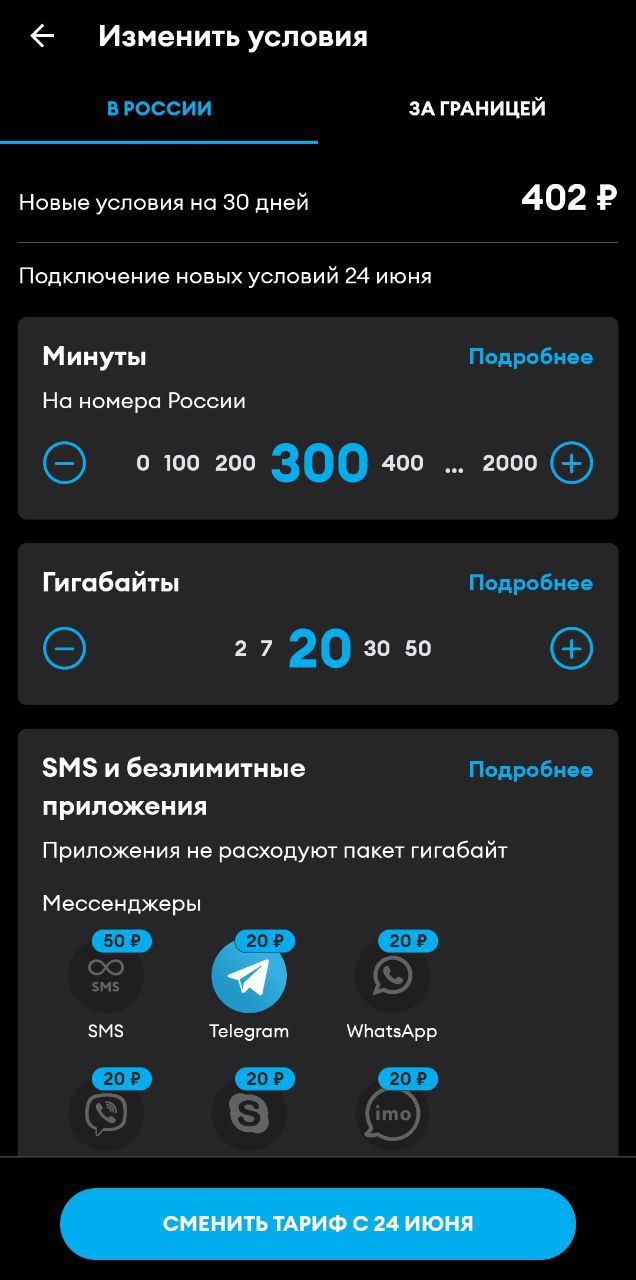Screen dimensions: 636x1280
Task: Go back using the arrow icon
Action: (x=42, y=37)
